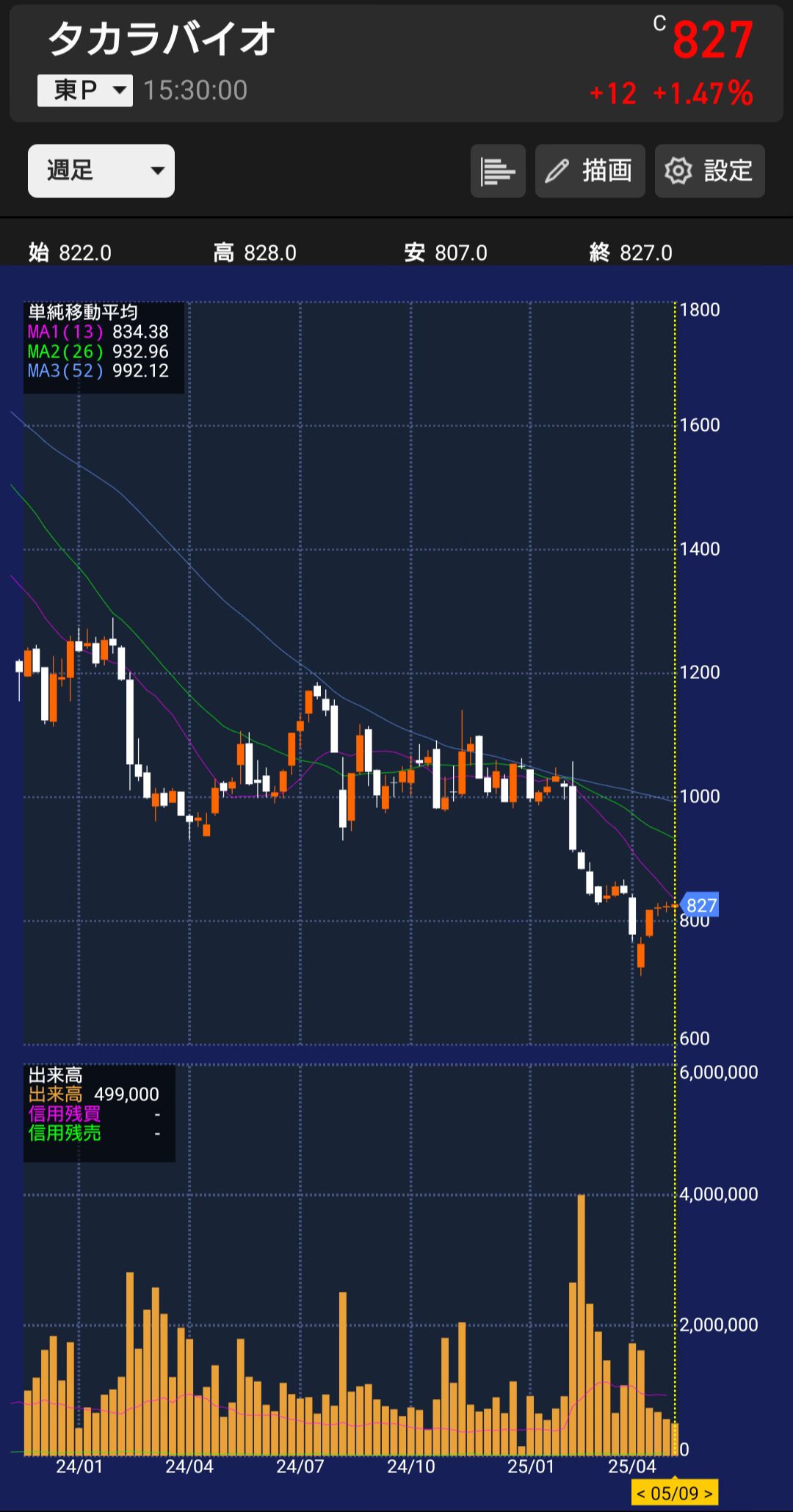Open the 東P market dropdown
793x1512 pixels.
point(85,90)
